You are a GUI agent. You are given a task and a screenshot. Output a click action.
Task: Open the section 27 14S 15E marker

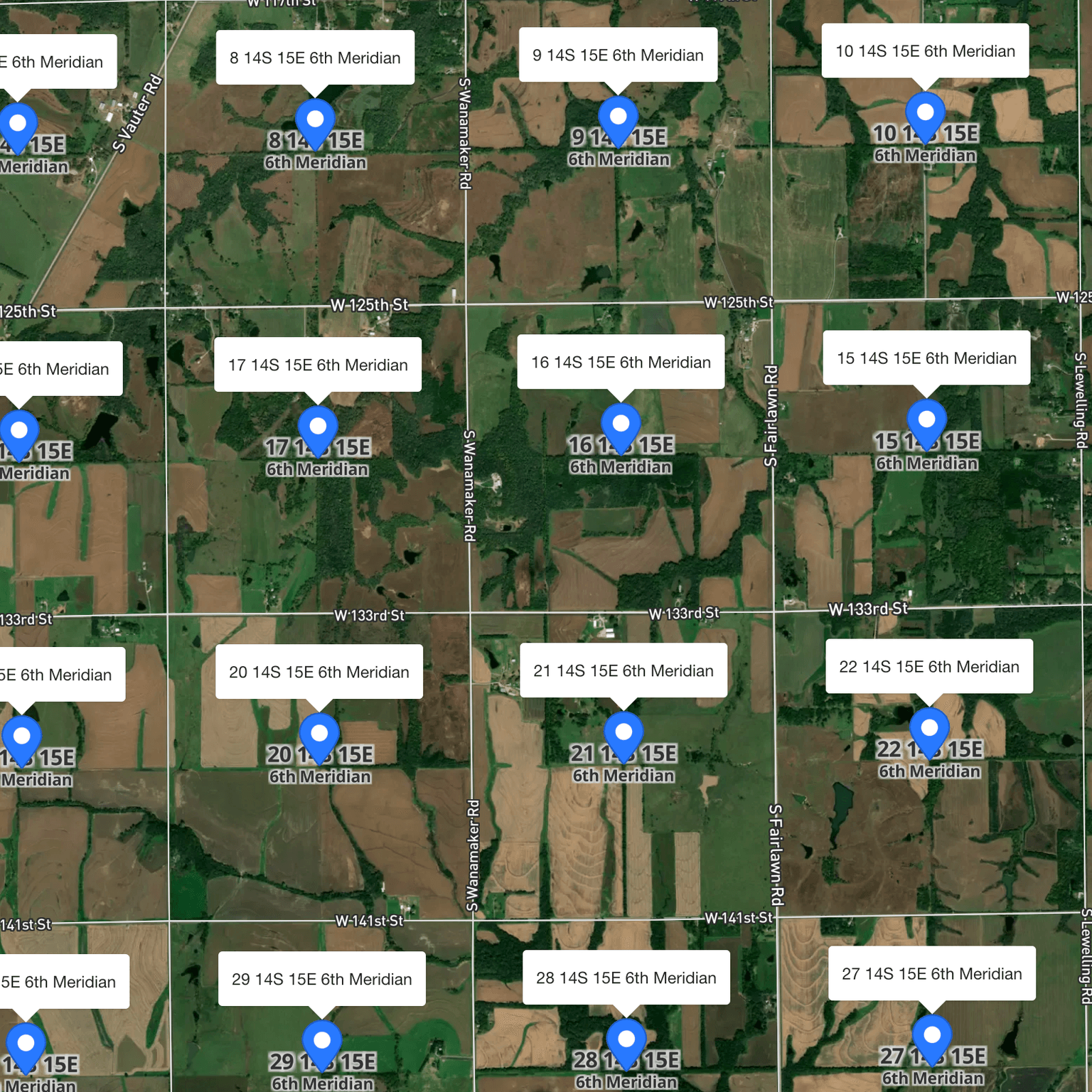point(932,1038)
